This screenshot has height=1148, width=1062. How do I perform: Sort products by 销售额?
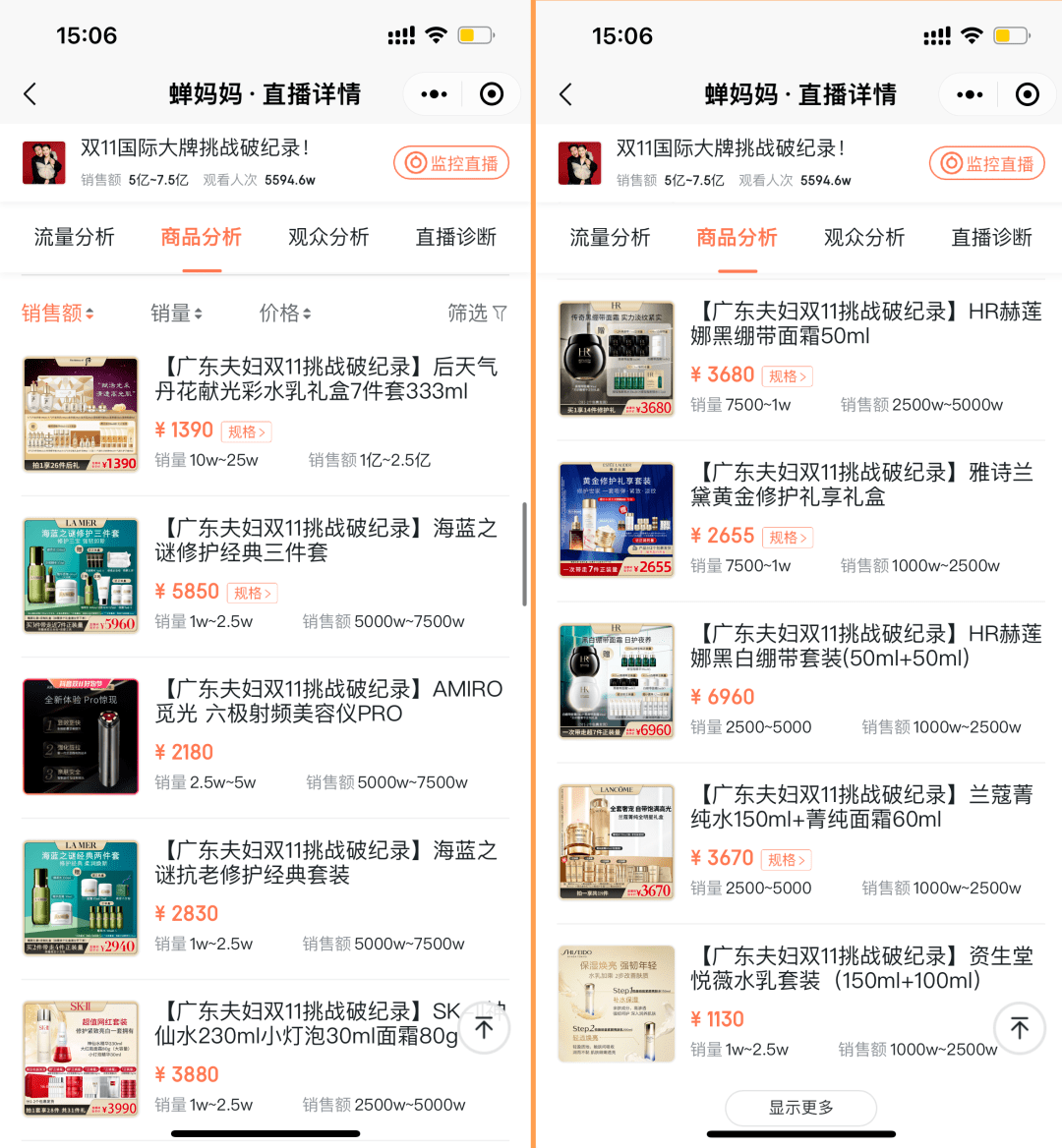[x=58, y=314]
